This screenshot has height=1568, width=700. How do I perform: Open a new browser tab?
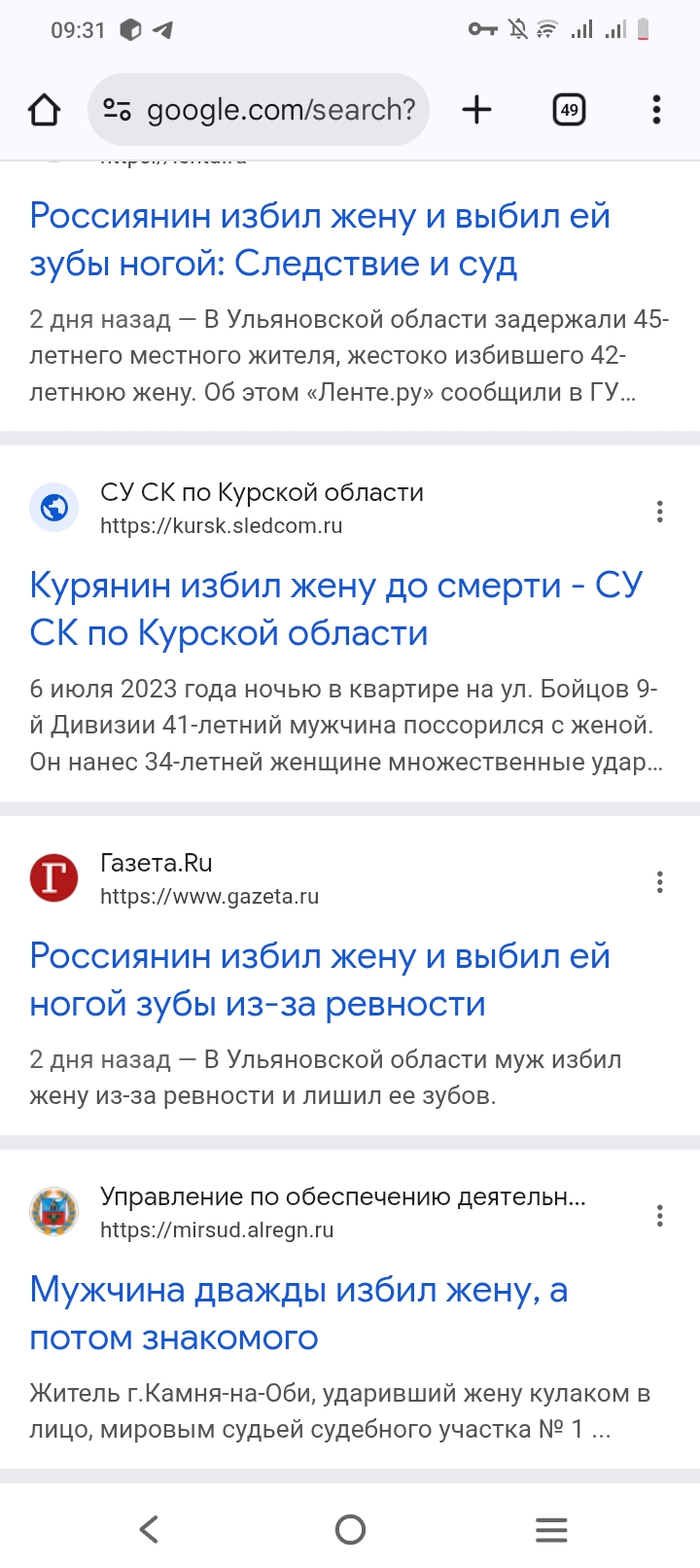coord(476,110)
